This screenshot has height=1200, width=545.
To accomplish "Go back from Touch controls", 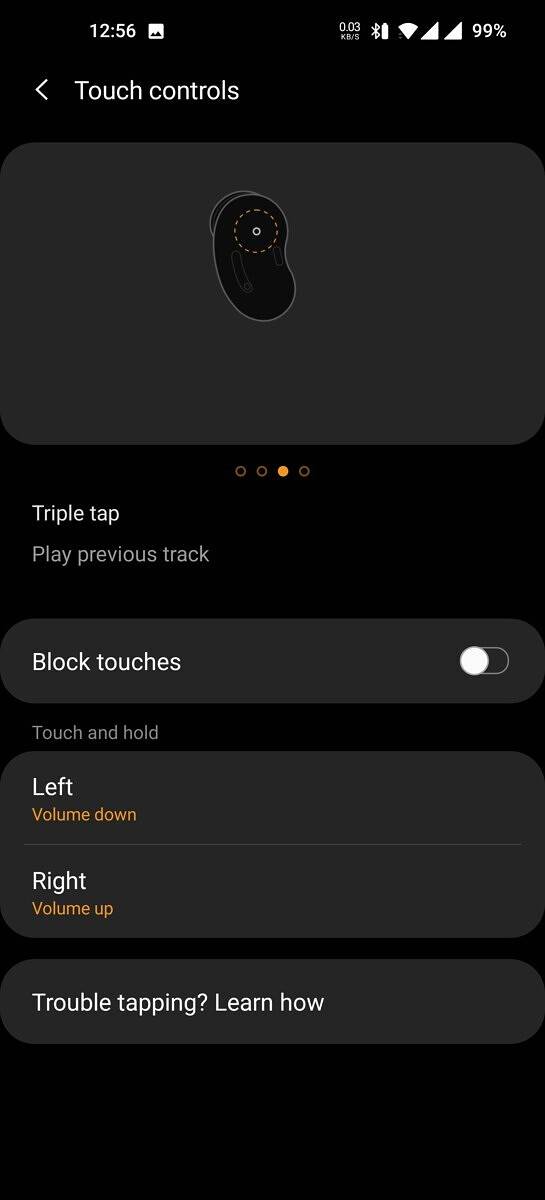I will pyautogui.click(x=42, y=90).
